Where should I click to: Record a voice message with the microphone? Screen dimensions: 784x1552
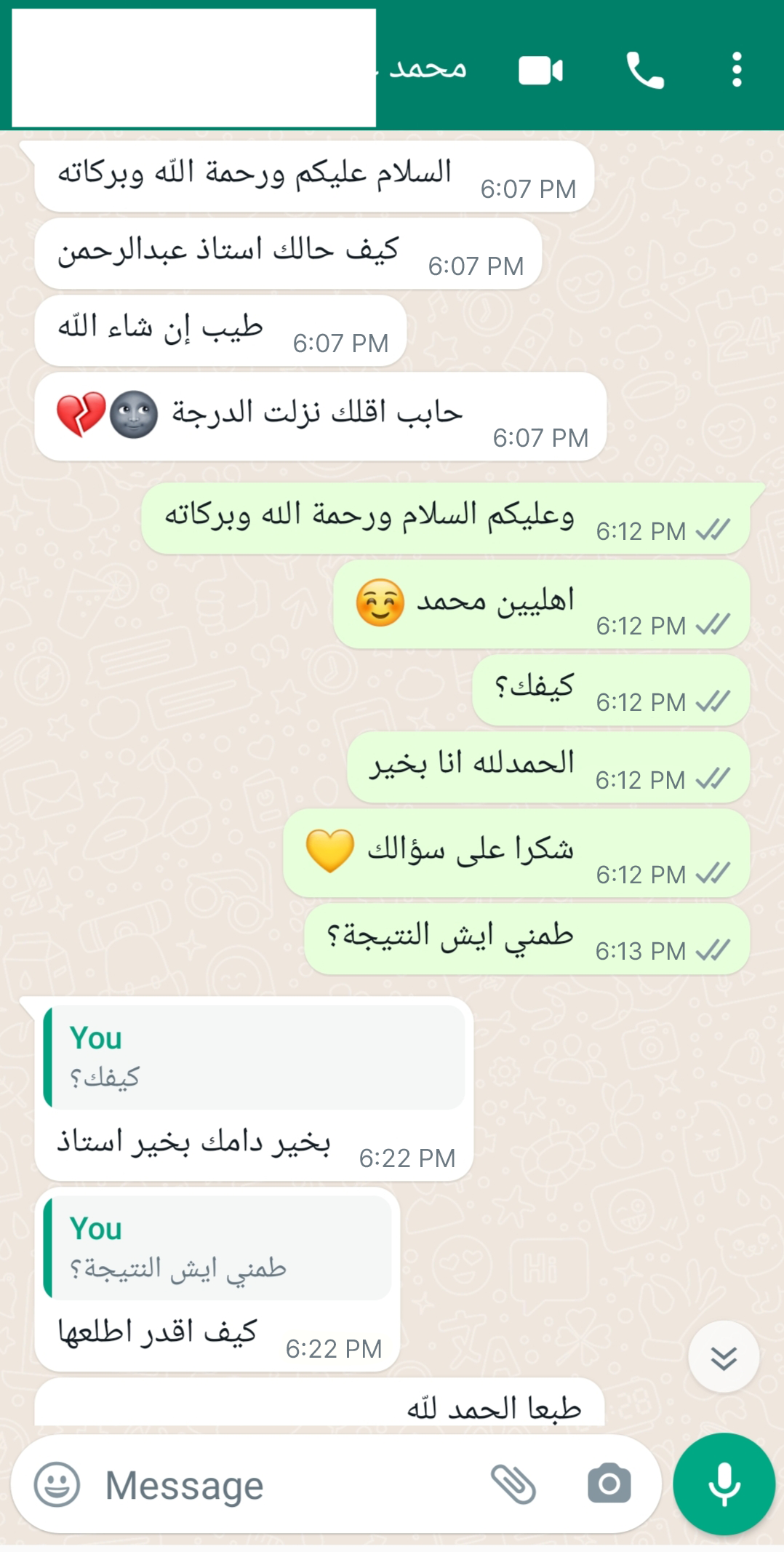(724, 1484)
